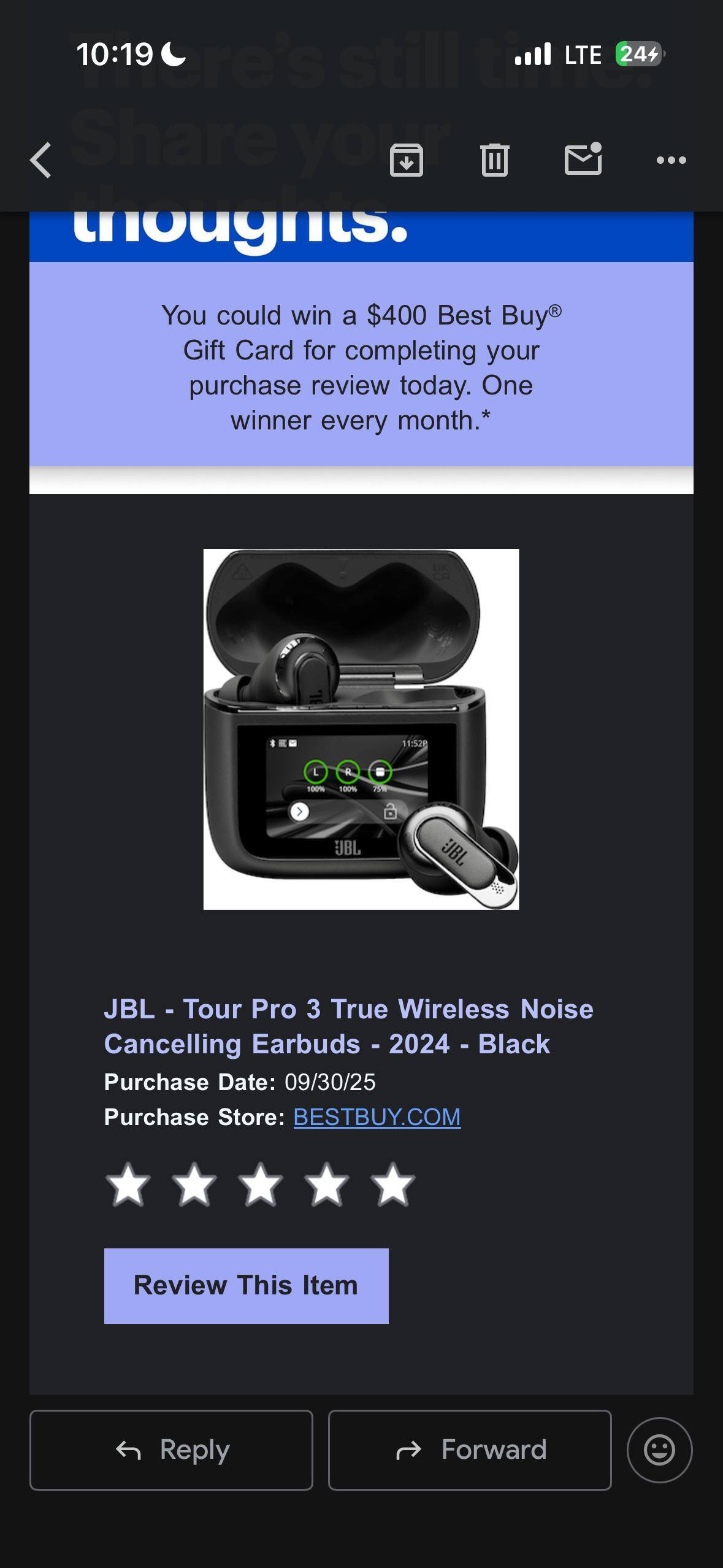Viewport: 723px width, 1568px height.
Task: Delete this email
Action: [495, 160]
